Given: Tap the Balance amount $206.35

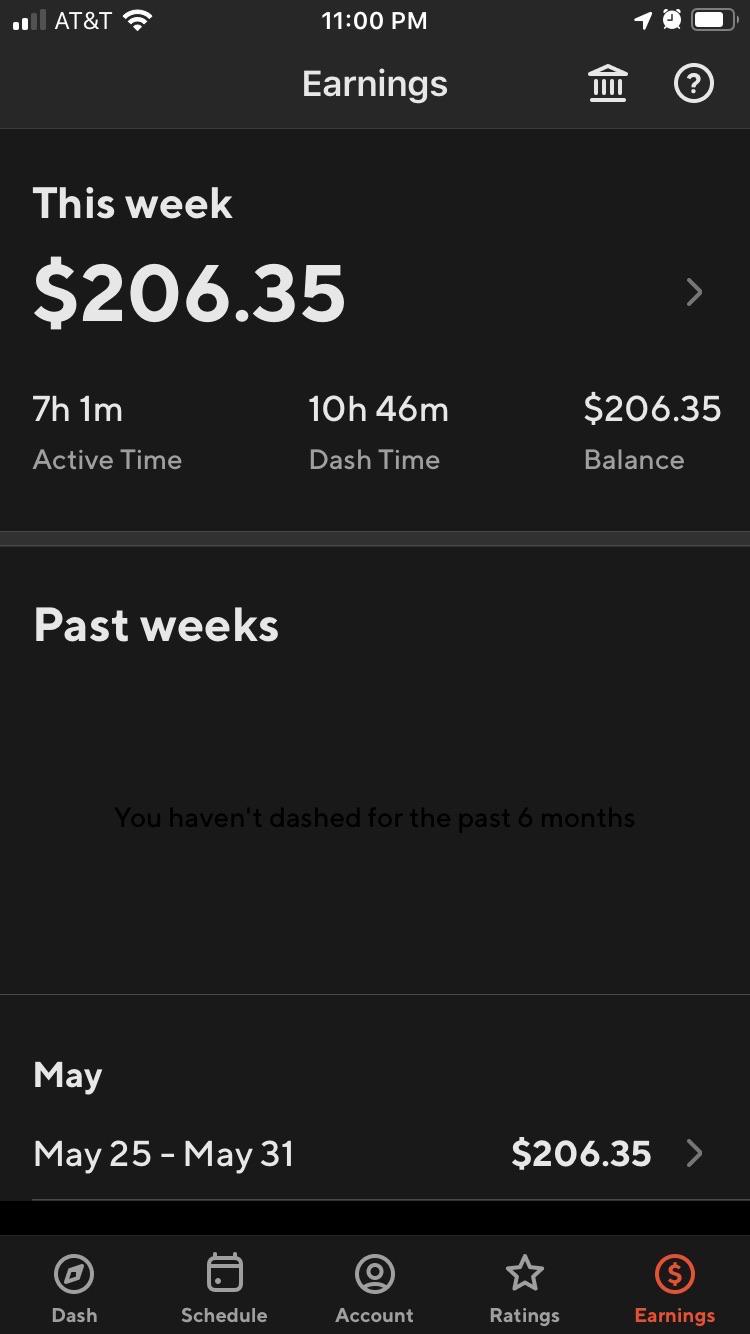Looking at the screenshot, I should point(653,408).
